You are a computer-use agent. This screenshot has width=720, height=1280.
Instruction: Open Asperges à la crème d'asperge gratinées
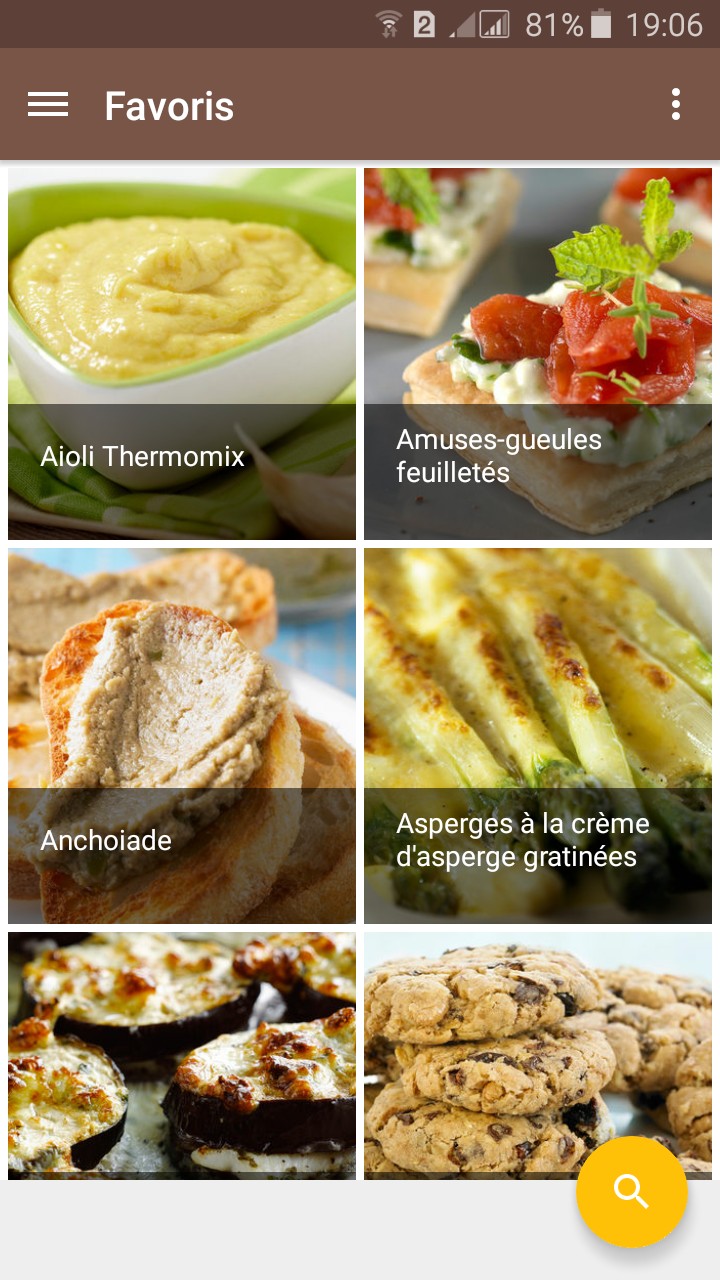(538, 735)
